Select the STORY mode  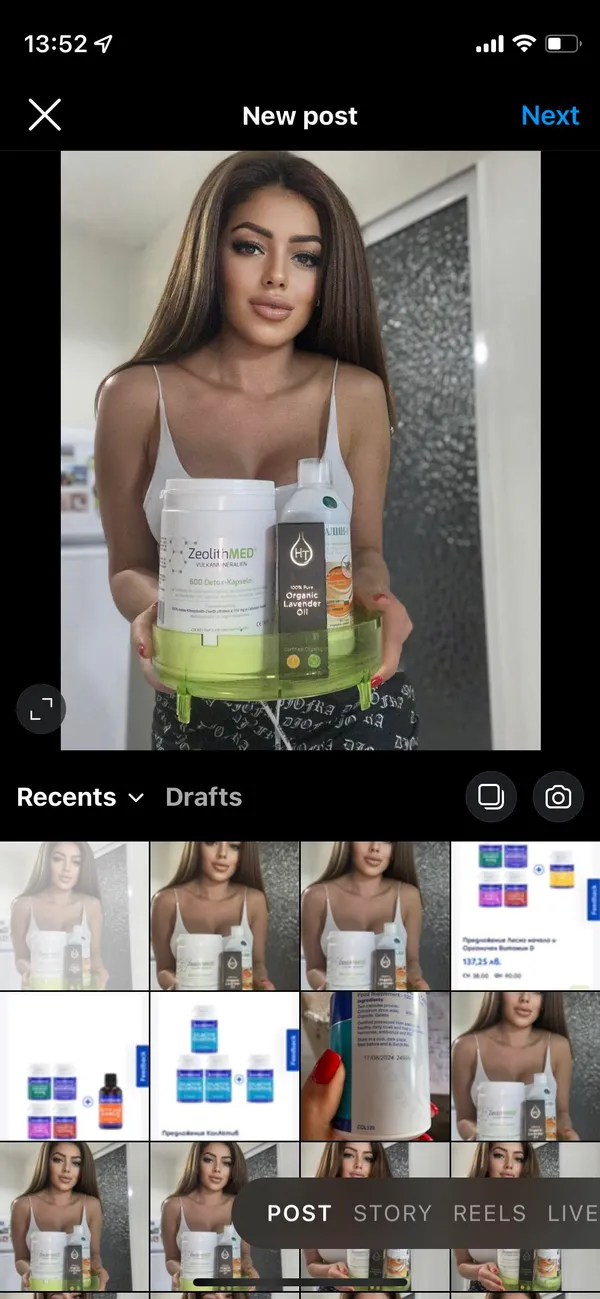point(392,1213)
